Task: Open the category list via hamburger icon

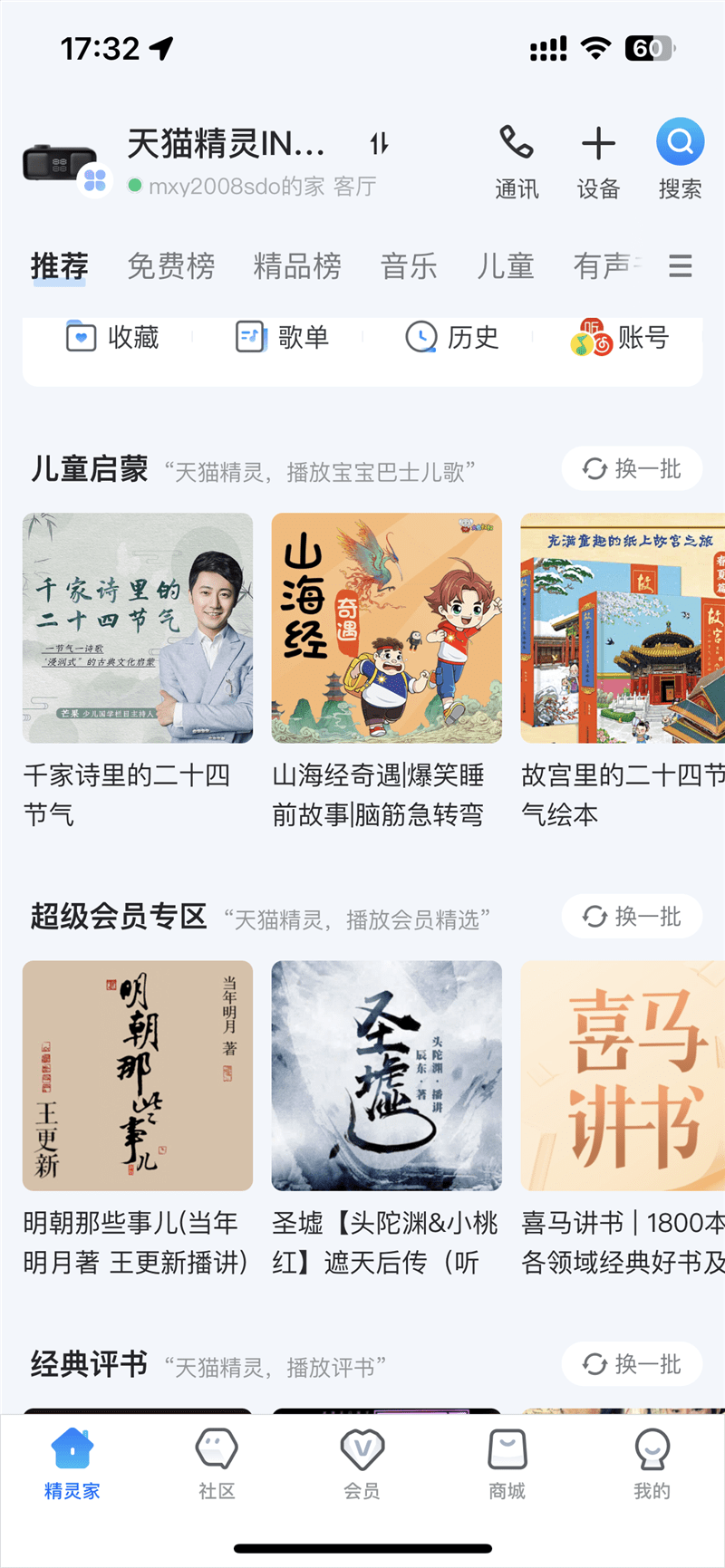Action: pos(680,265)
